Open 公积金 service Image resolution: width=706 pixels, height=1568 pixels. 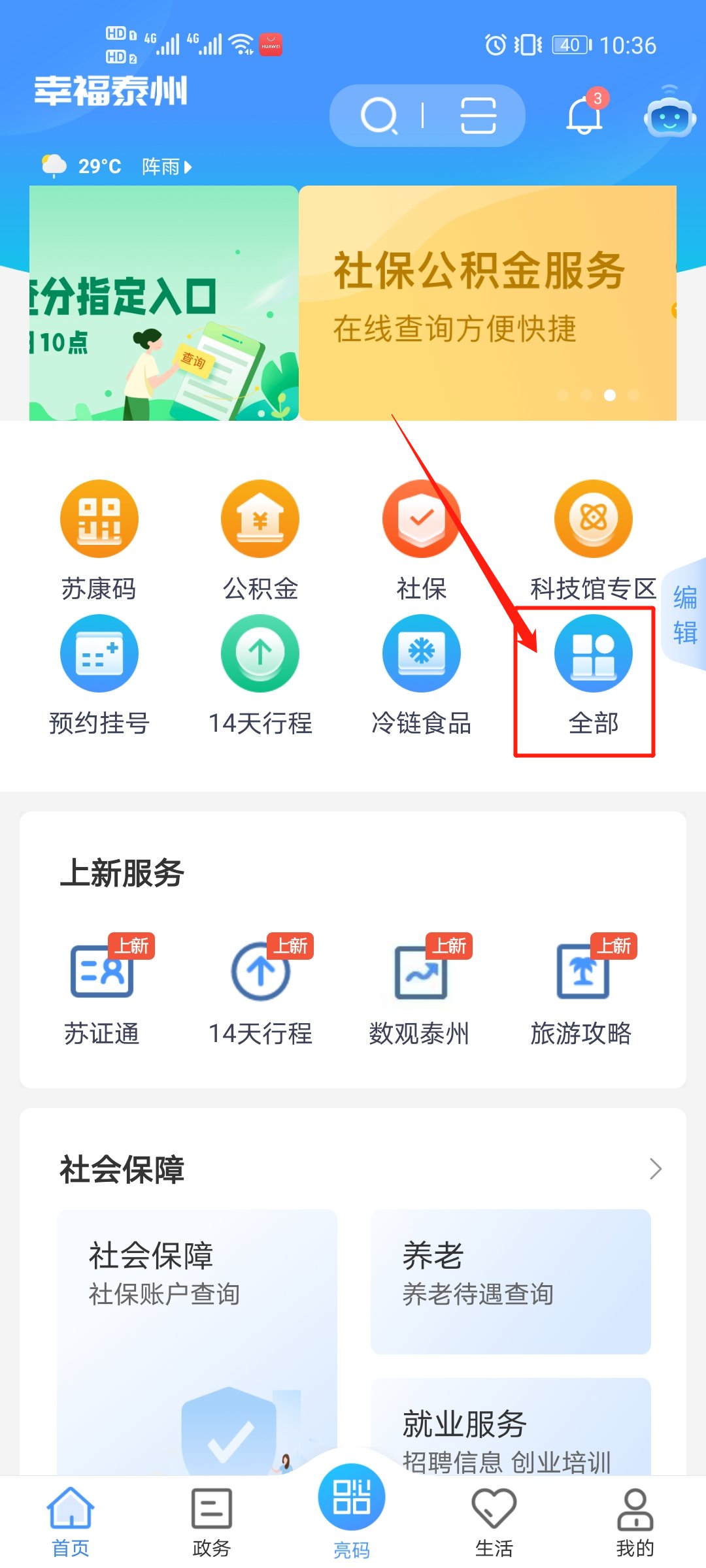[260, 539]
